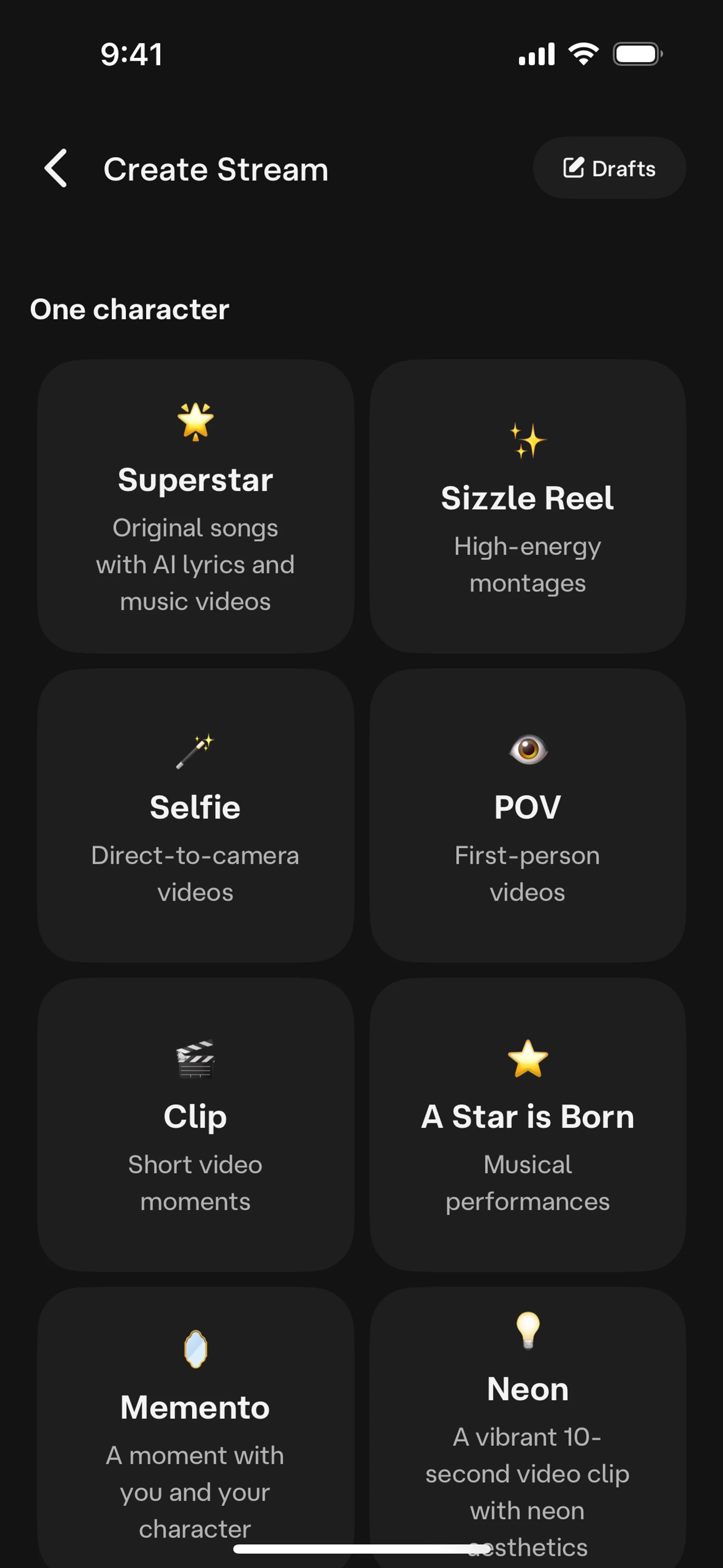This screenshot has height=1568, width=723.
Task: Open Drafts
Action: 609,168
